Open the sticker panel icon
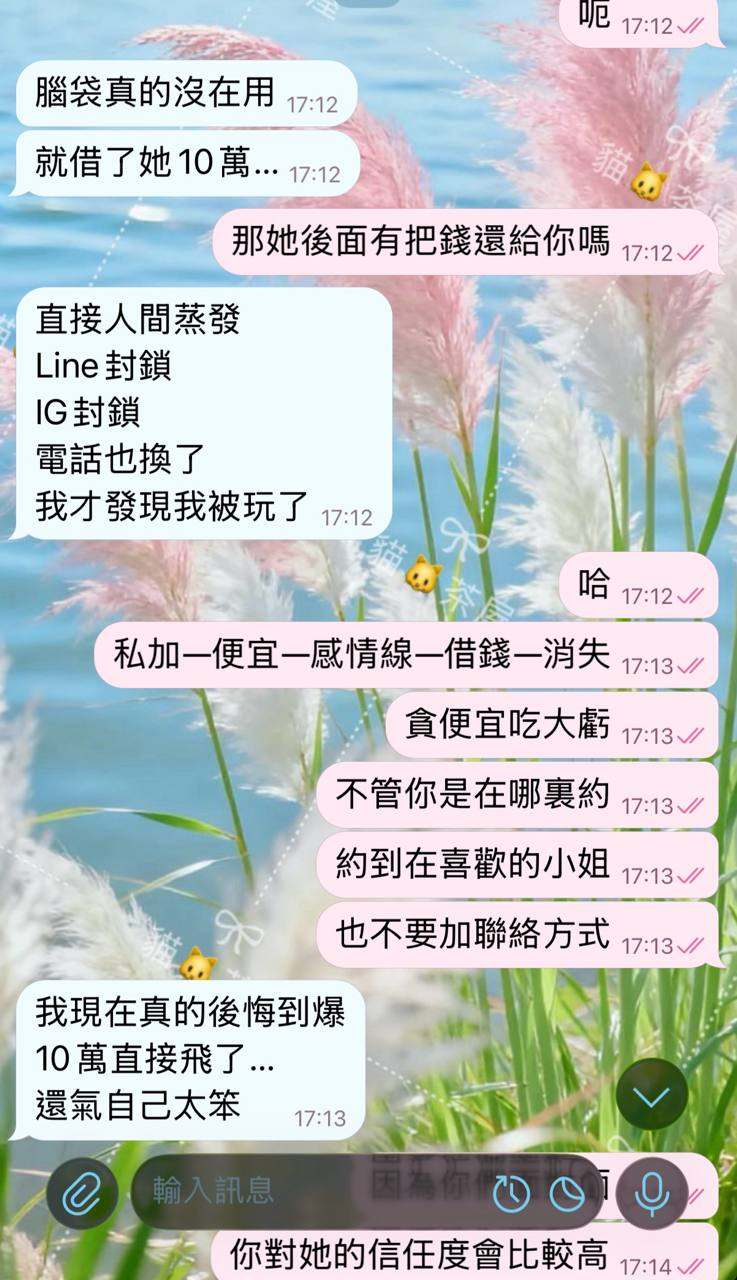Viewport: 737px width, 1280px height. point(567,1193)
